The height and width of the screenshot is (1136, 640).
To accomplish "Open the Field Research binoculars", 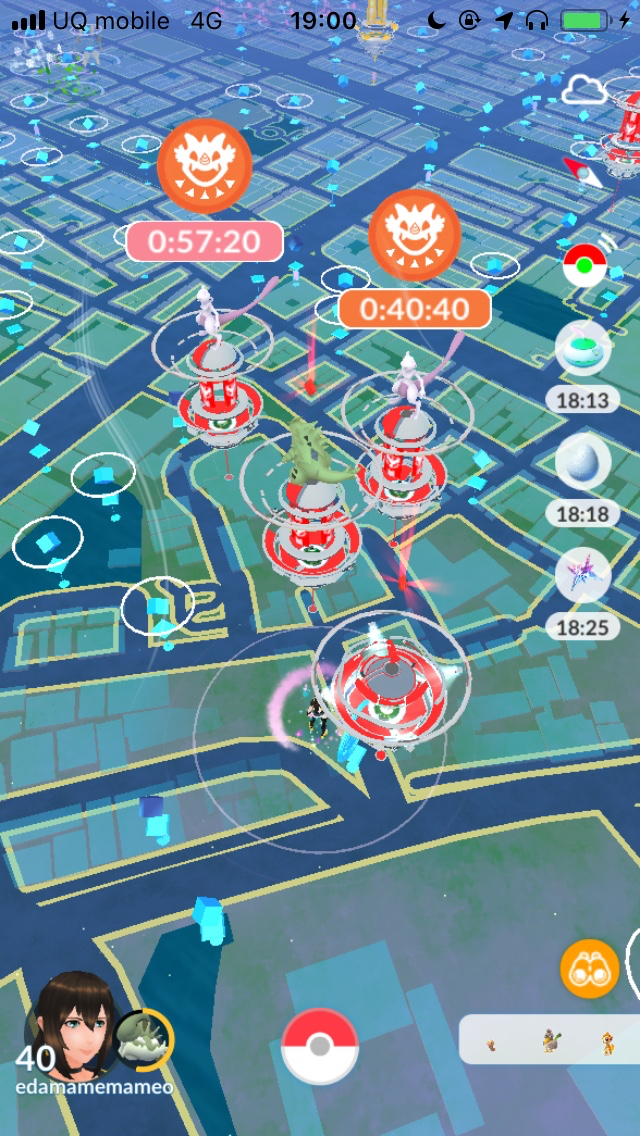I will tap(589, 968).
